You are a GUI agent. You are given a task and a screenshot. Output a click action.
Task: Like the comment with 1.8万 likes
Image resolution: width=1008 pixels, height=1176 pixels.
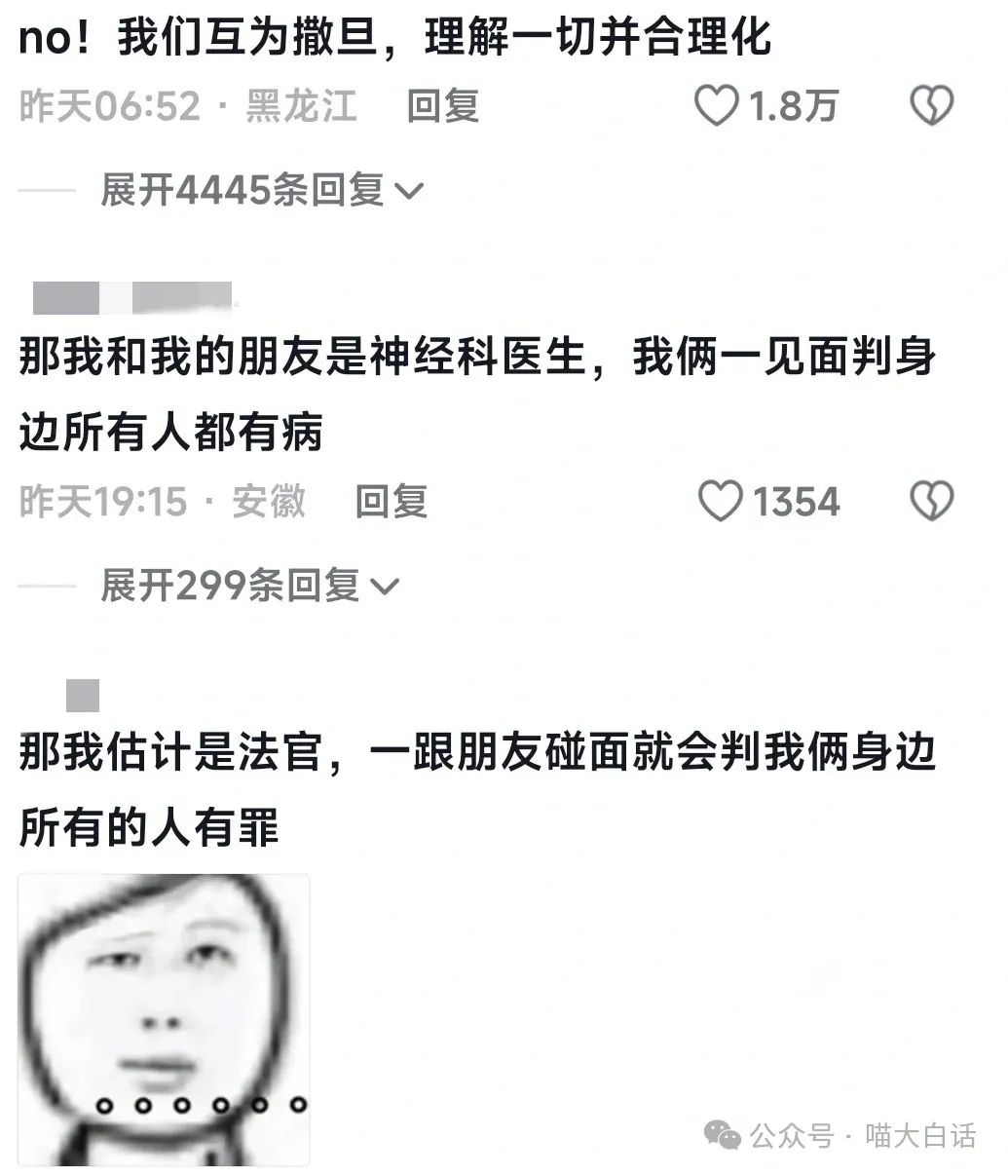(717, 105)
